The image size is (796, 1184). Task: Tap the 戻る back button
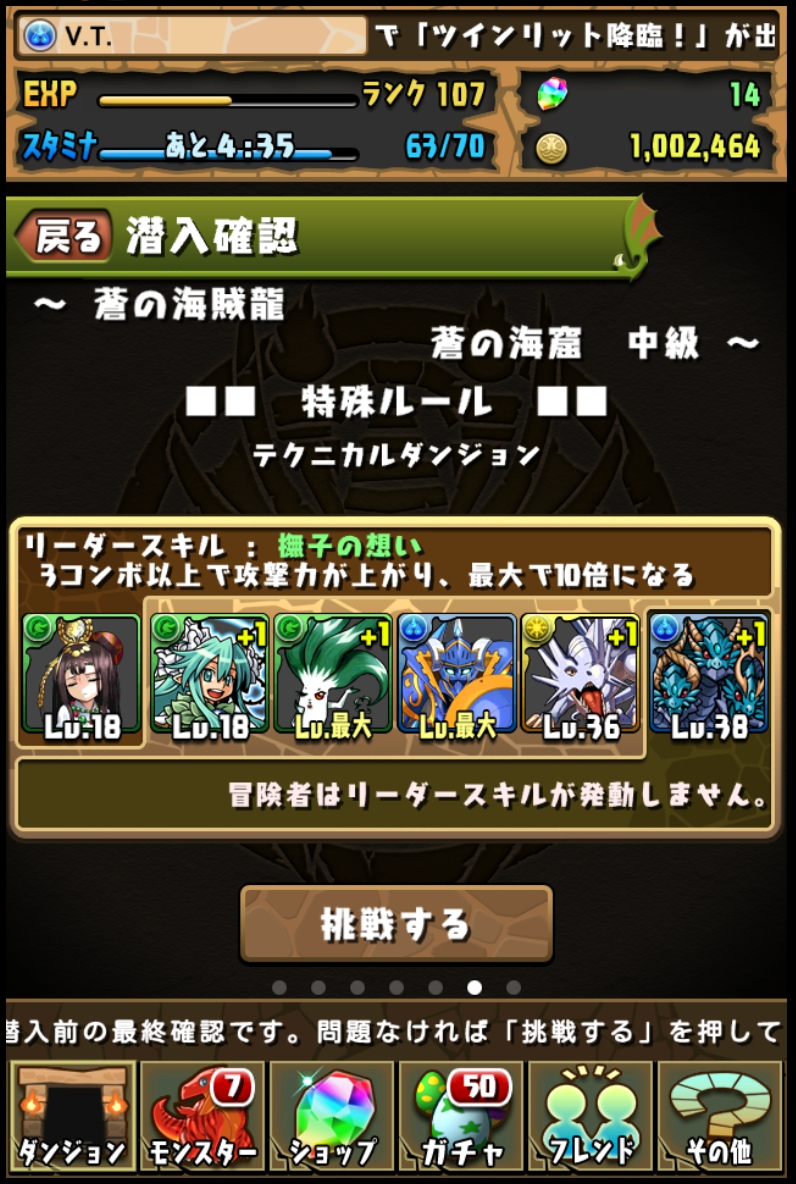click(x=62, y=238)
